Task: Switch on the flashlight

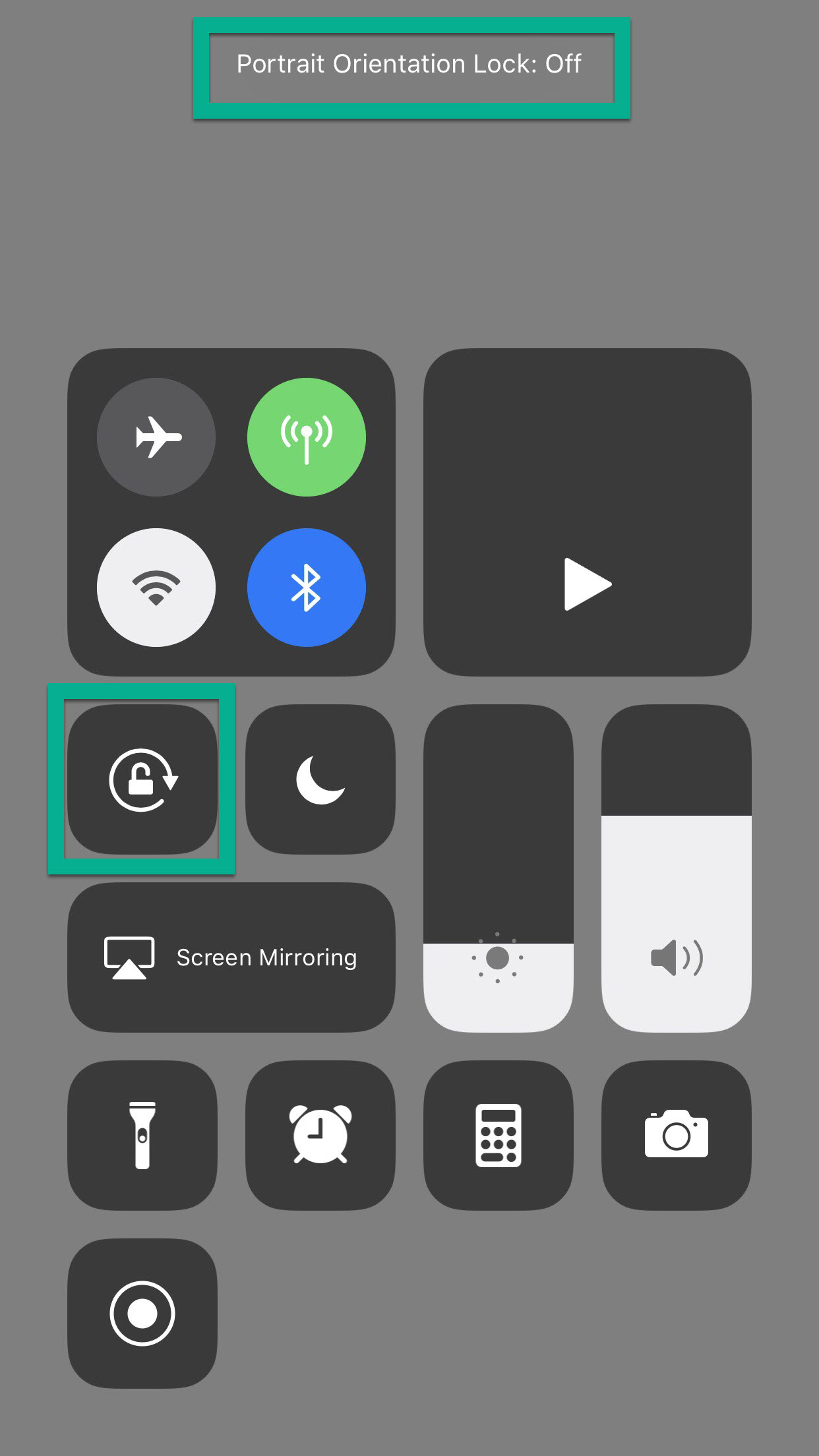Action: click(142, 1136)
